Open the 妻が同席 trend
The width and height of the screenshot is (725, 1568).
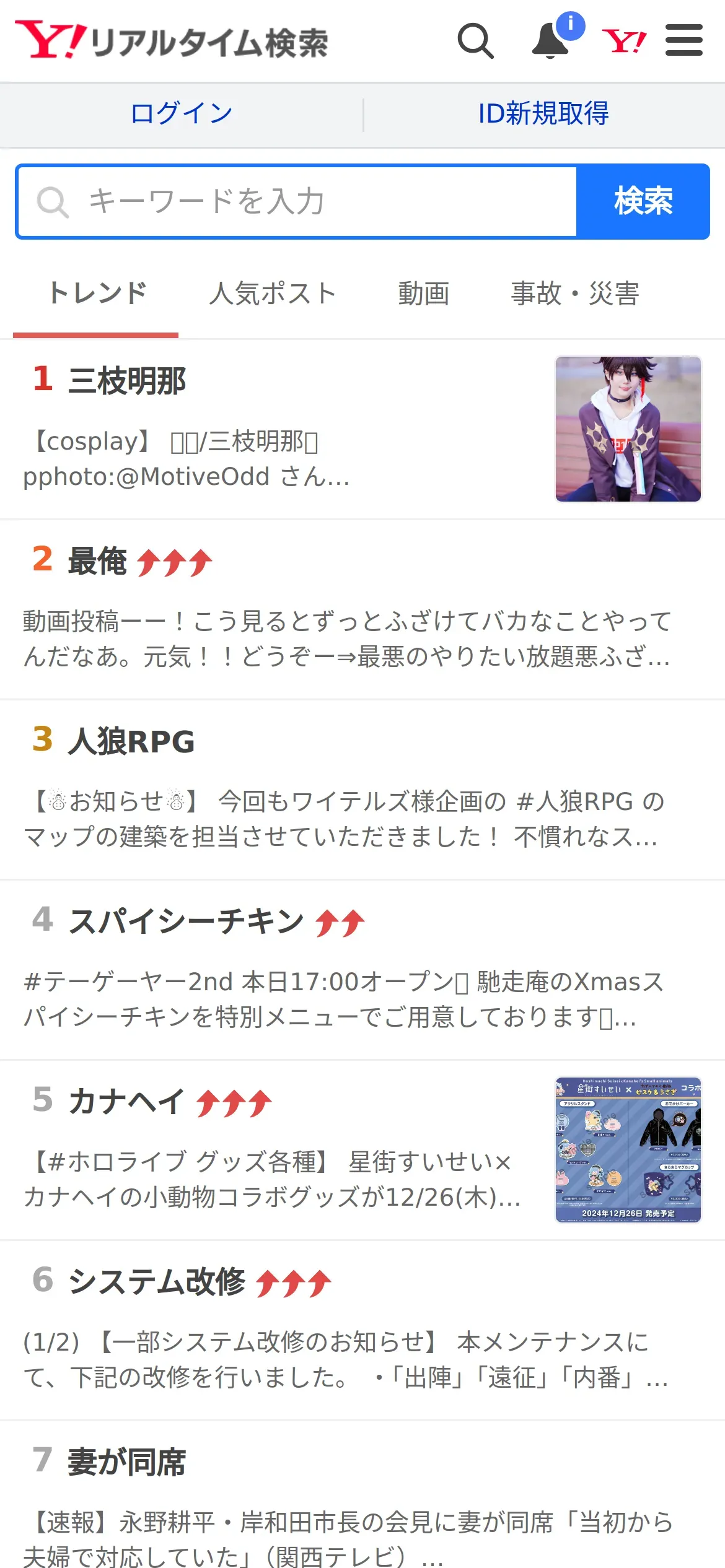point(127,1463)
